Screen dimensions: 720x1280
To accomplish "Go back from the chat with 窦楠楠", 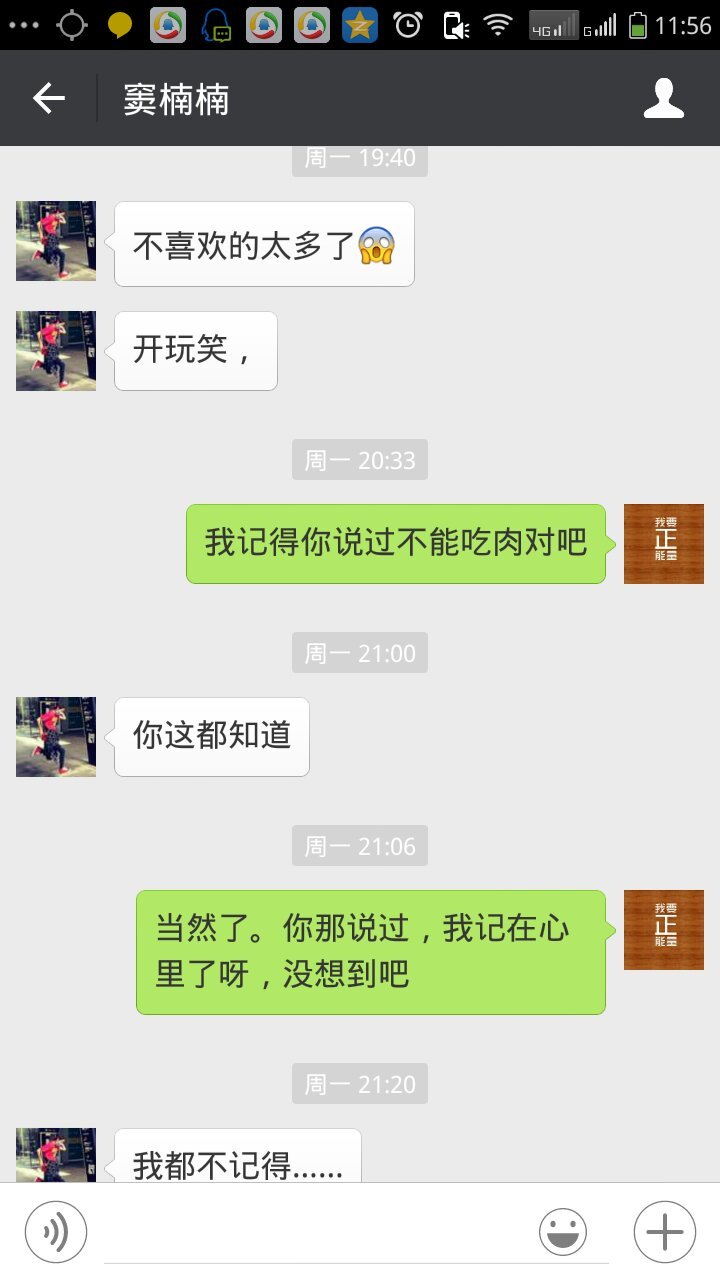I will pyautogui.click(x=48, y=98).
